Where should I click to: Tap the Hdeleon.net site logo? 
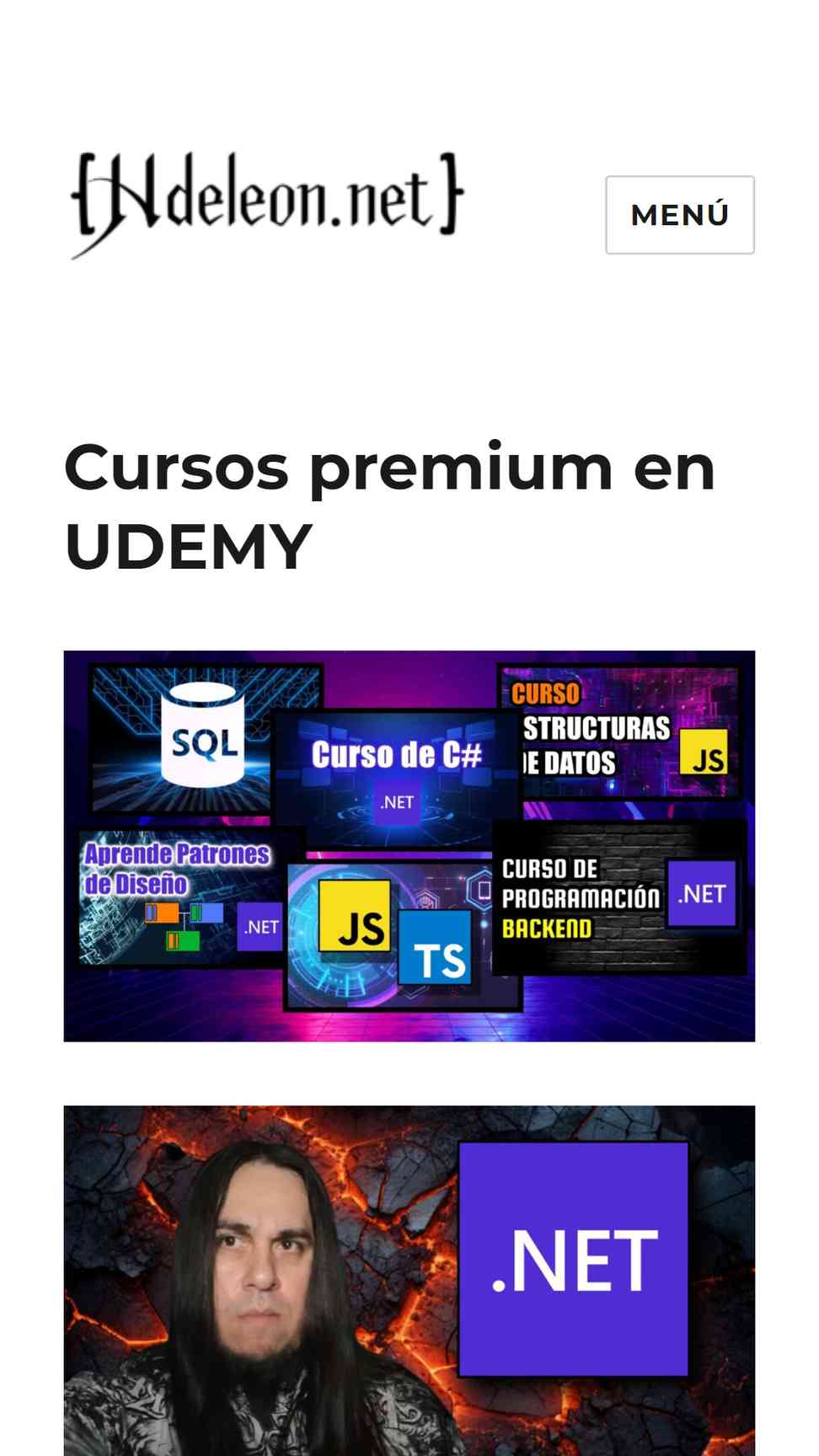click(267, 205)
